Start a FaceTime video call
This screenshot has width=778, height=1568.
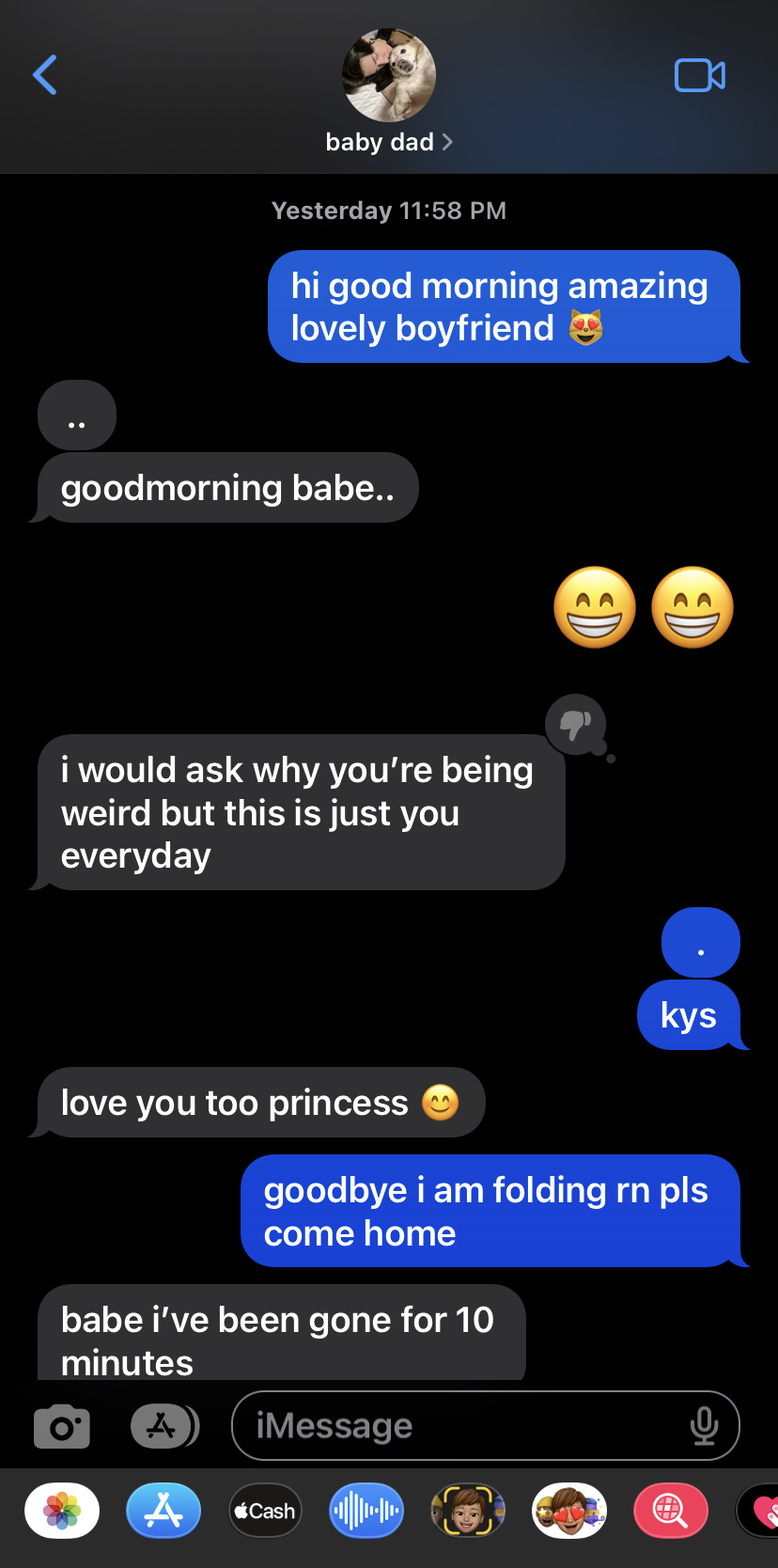click(700, 75)
